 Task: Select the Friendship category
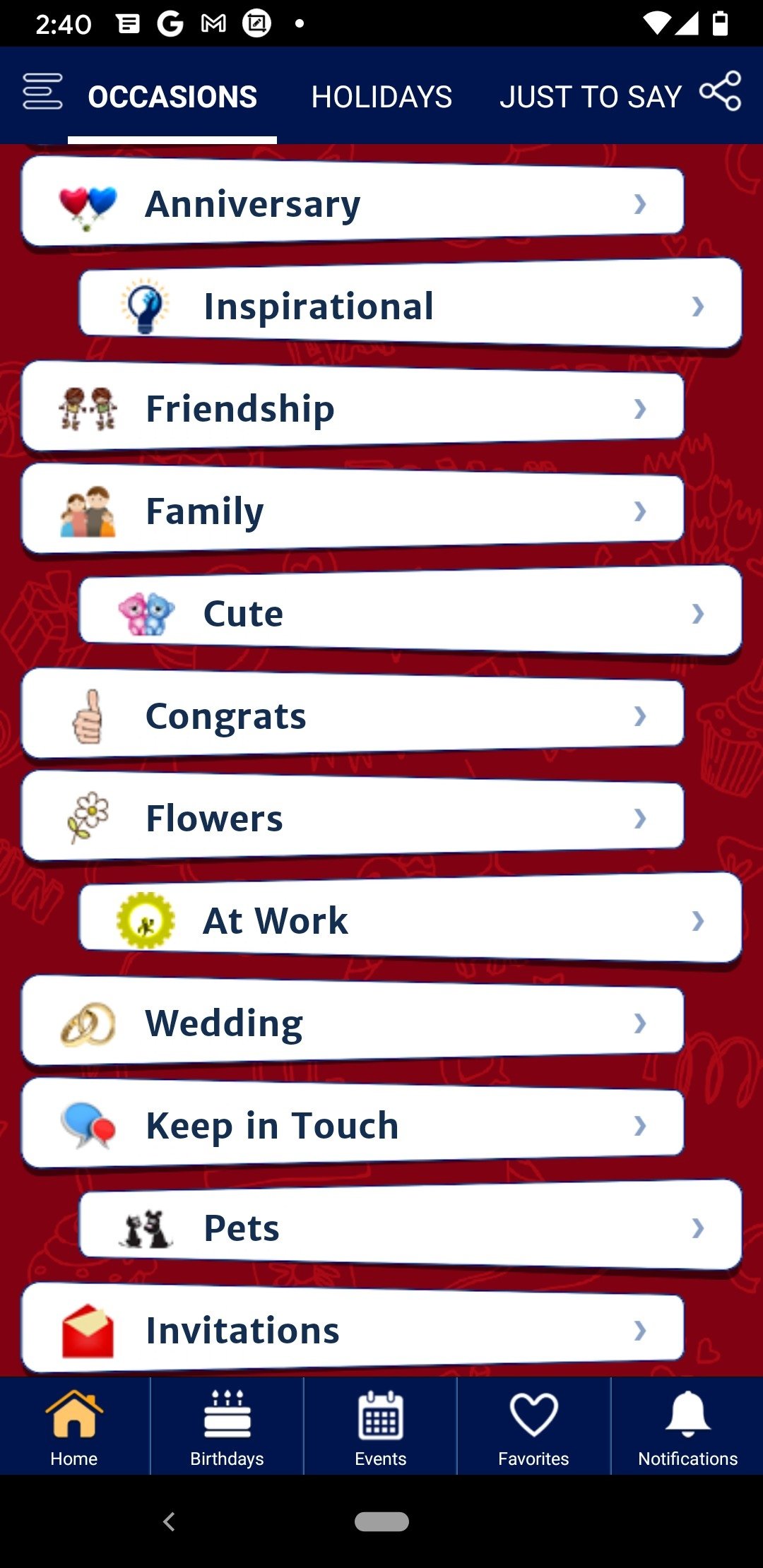pyautogui.click(x=353, y=408)
